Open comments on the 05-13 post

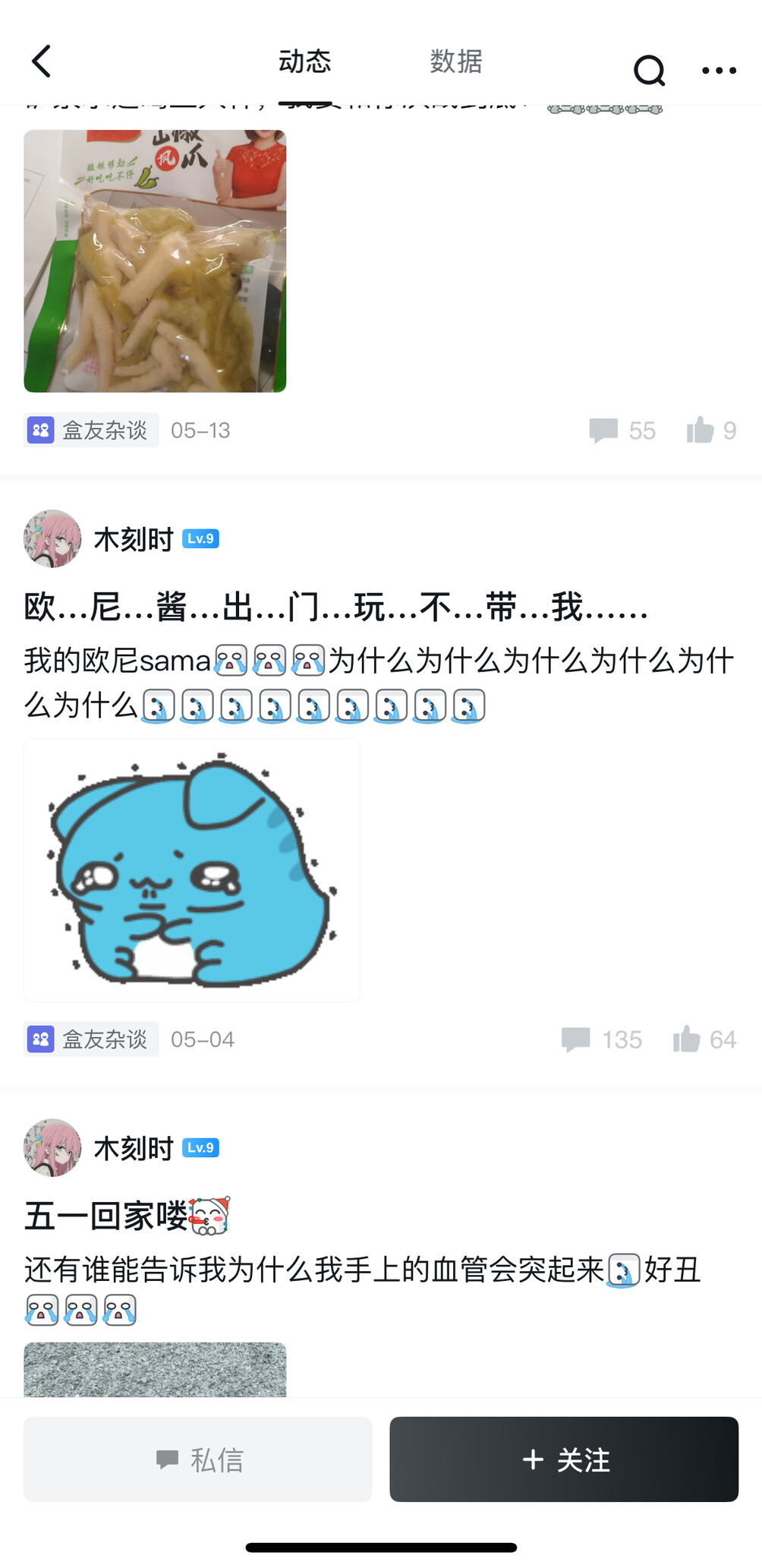tap(622, 431)
